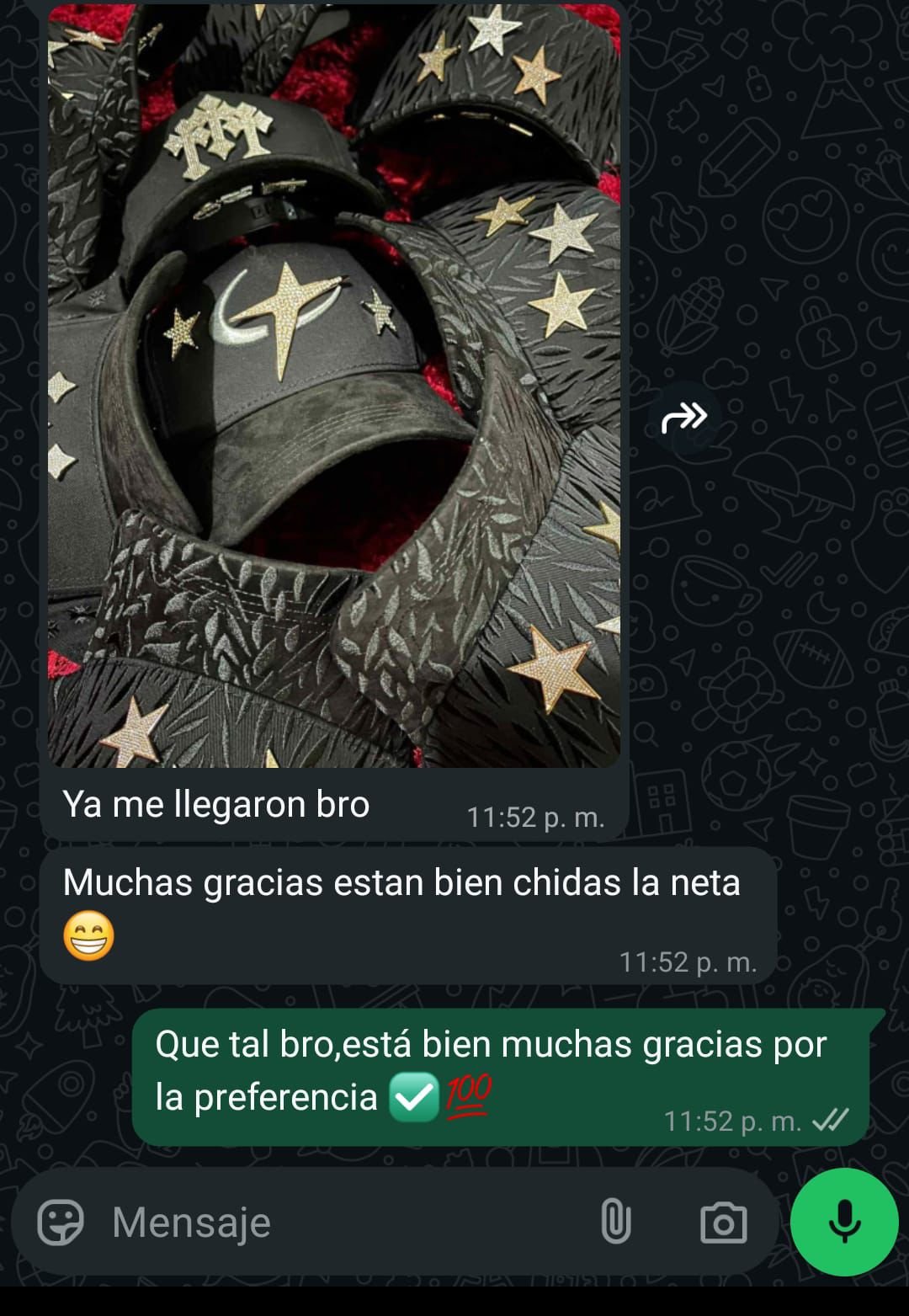Open the camera from message bar
909x1316 pixels.
(724, 1223)
